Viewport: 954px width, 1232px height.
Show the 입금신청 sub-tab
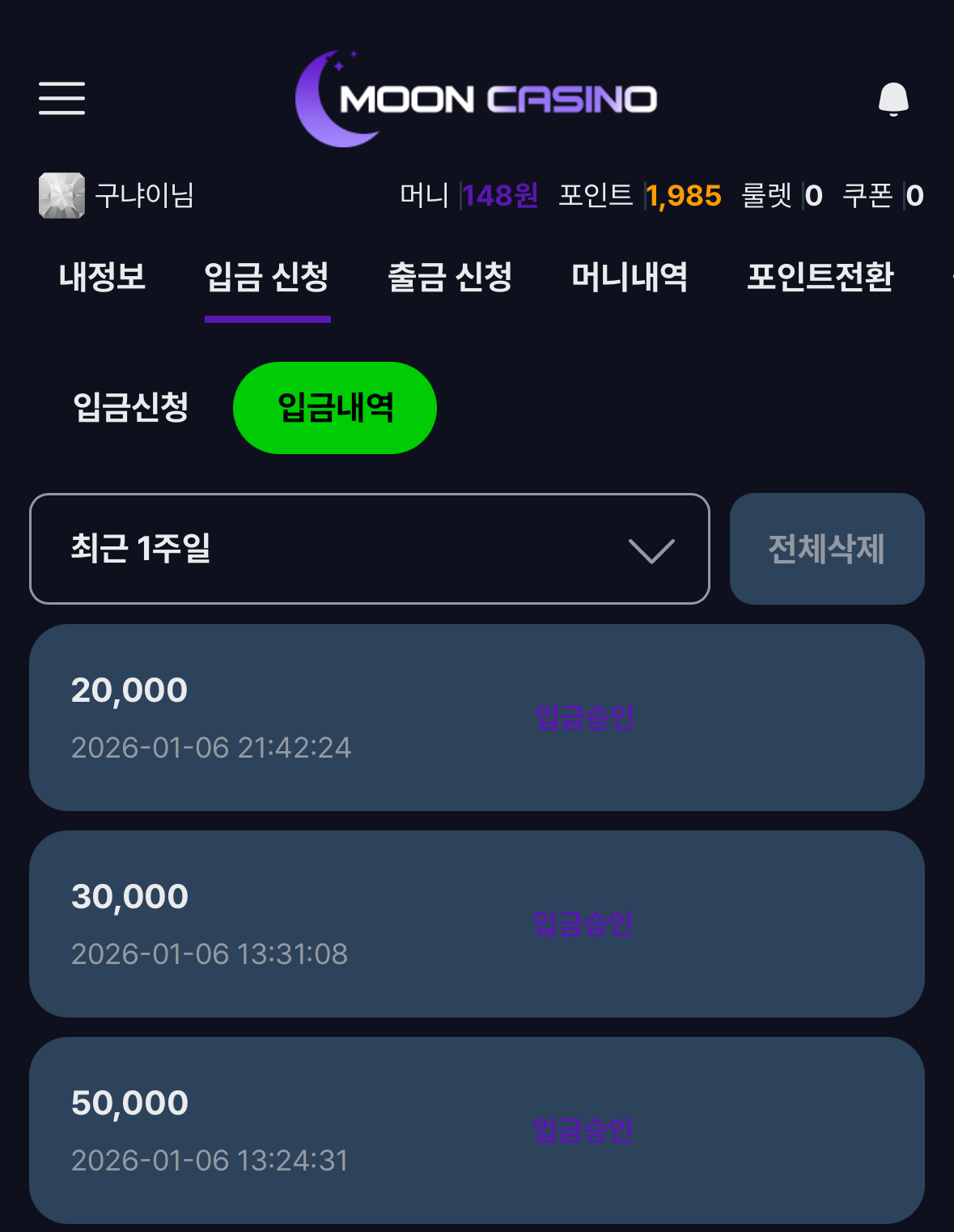(x=131, y=407)
